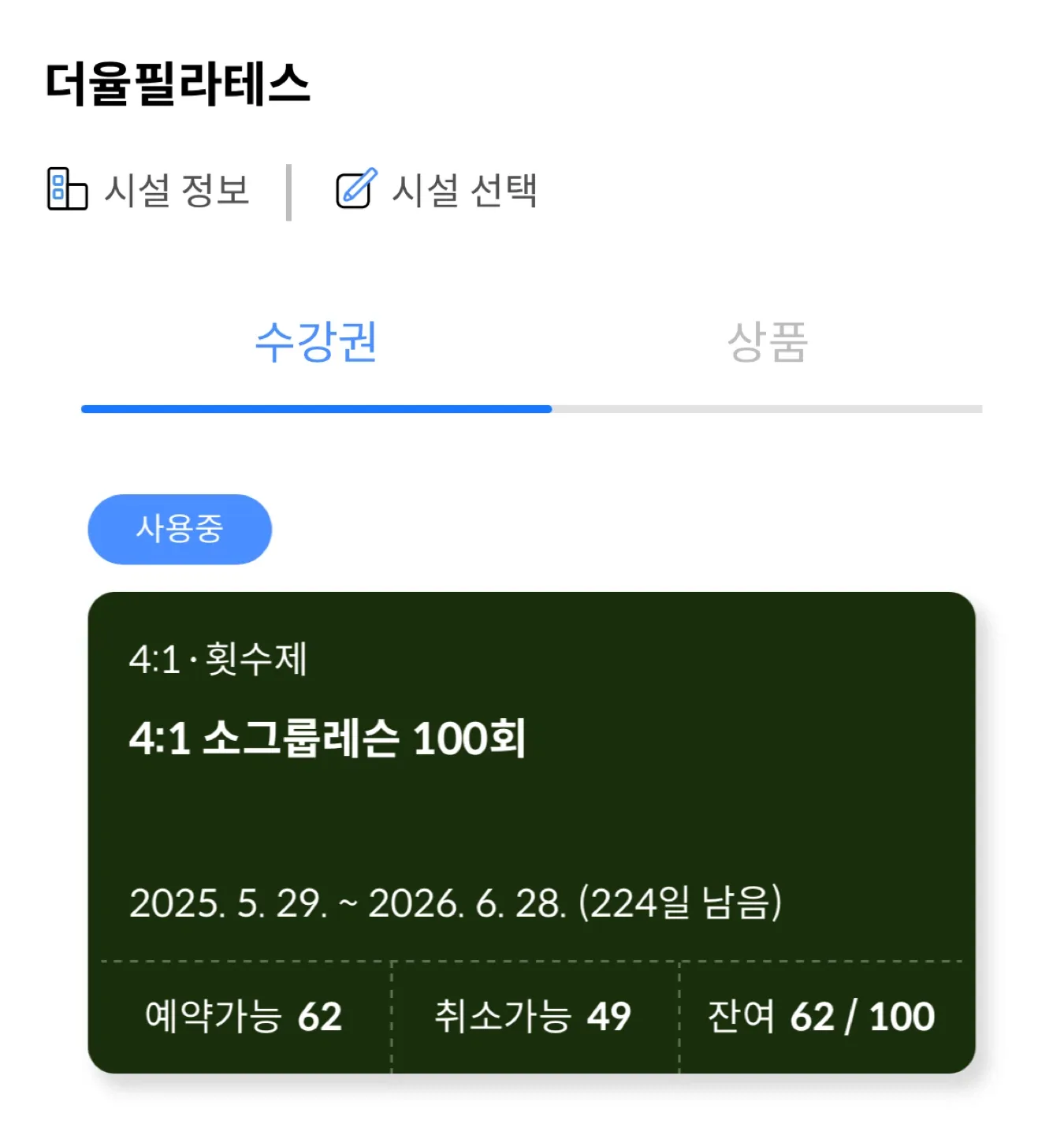Screen dimensions: 1064x1135
Task: Tap 시설 선택 to choose facility
Action: (x=437, y=190)
